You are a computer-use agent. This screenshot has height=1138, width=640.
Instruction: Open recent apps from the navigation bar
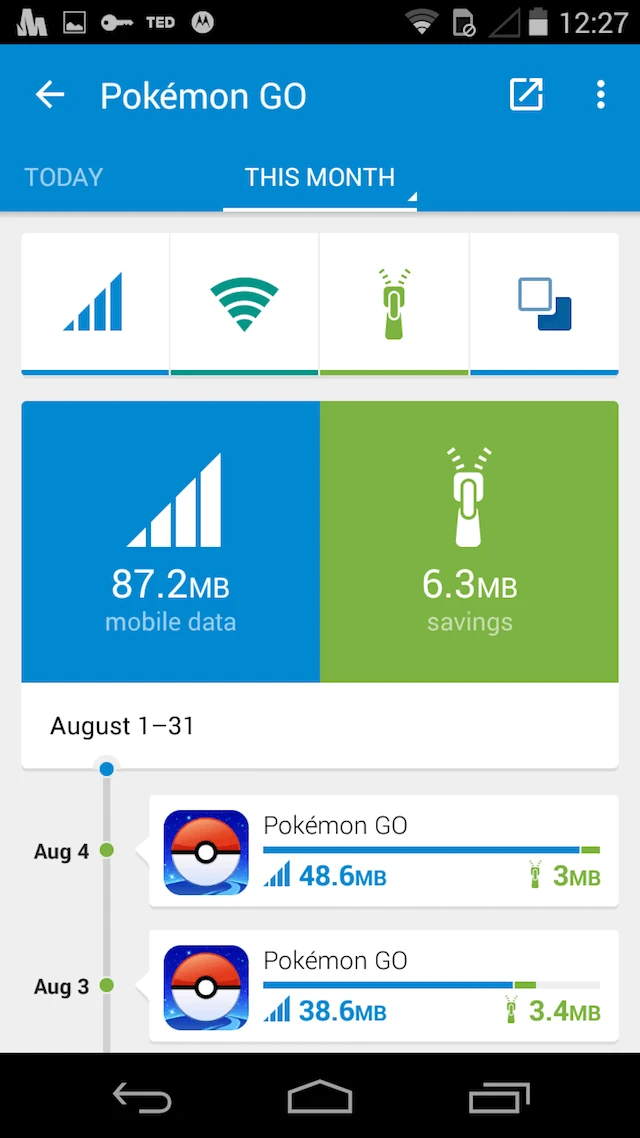498,1096
